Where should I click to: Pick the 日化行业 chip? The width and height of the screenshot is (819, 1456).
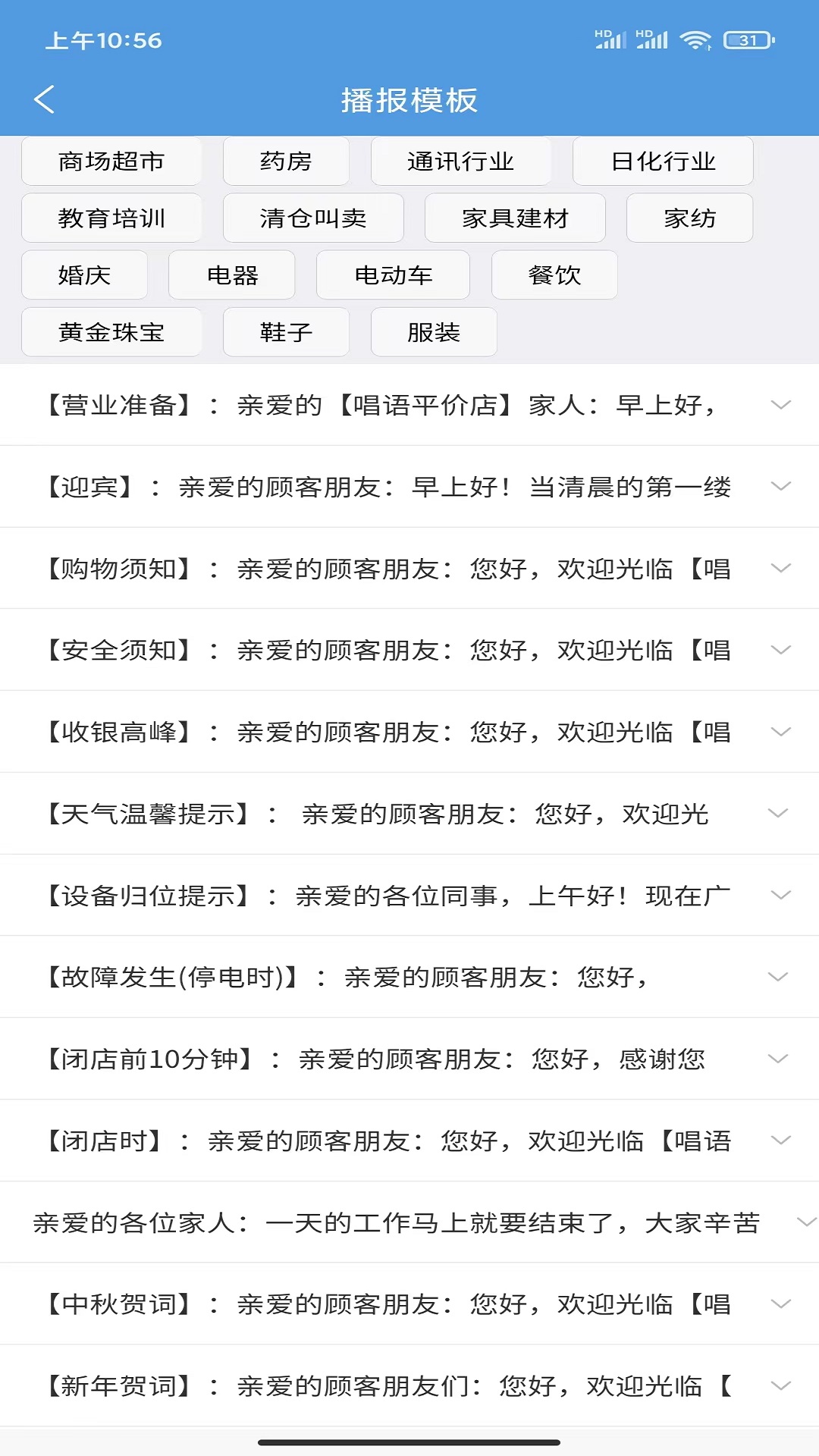coord(663,162)
